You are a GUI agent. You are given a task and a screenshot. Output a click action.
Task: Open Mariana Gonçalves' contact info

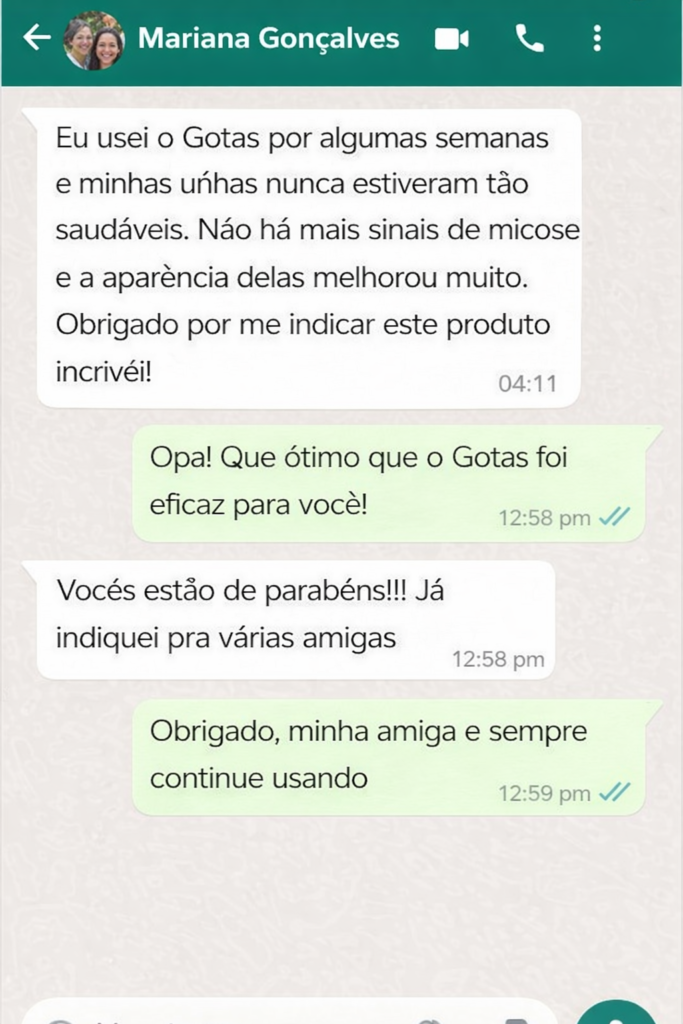pyautogui.click(x=268, y=39)
